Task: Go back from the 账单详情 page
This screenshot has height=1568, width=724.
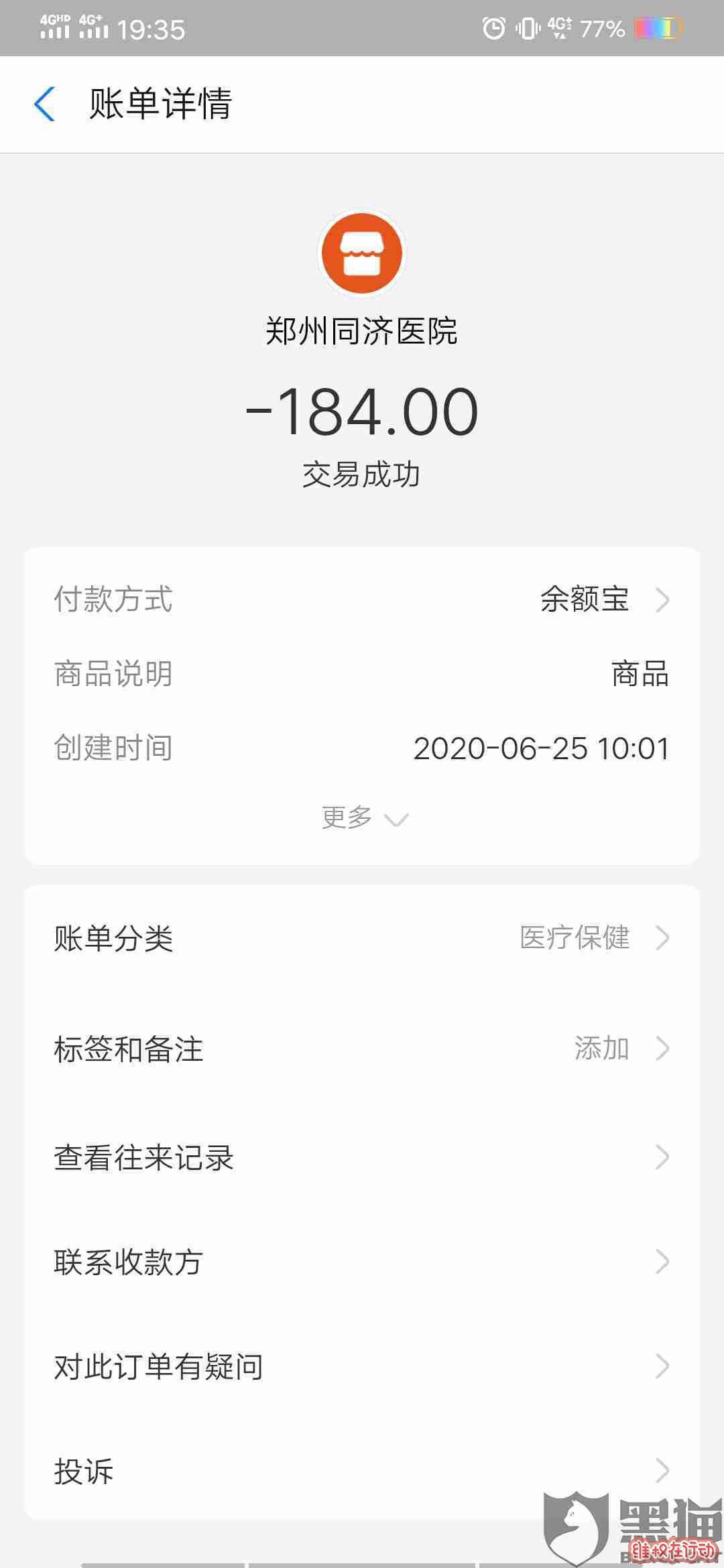Action: [x=44, y=105]
